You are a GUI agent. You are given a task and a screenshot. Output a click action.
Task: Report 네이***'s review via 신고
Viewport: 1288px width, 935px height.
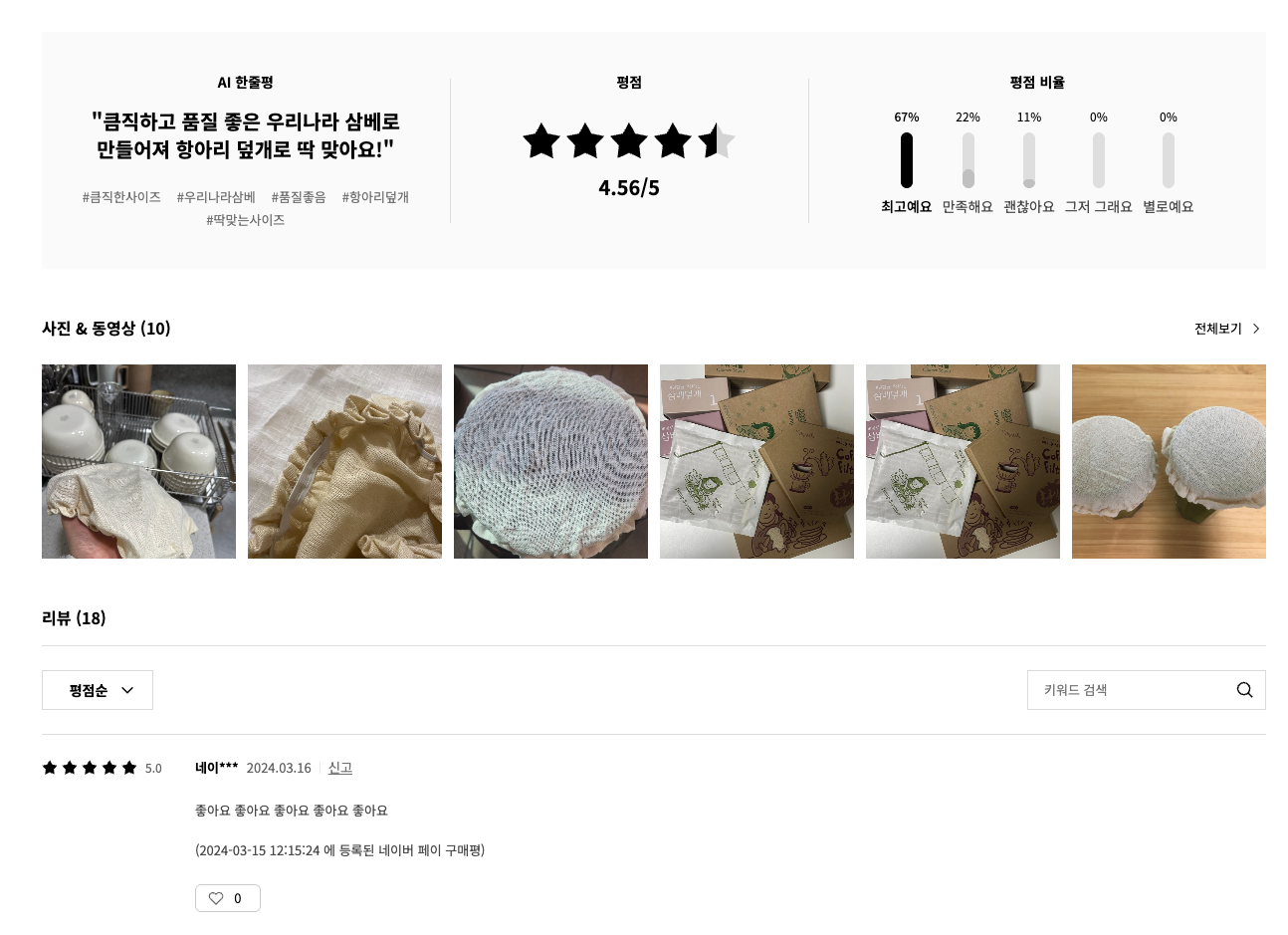[340, 768]
